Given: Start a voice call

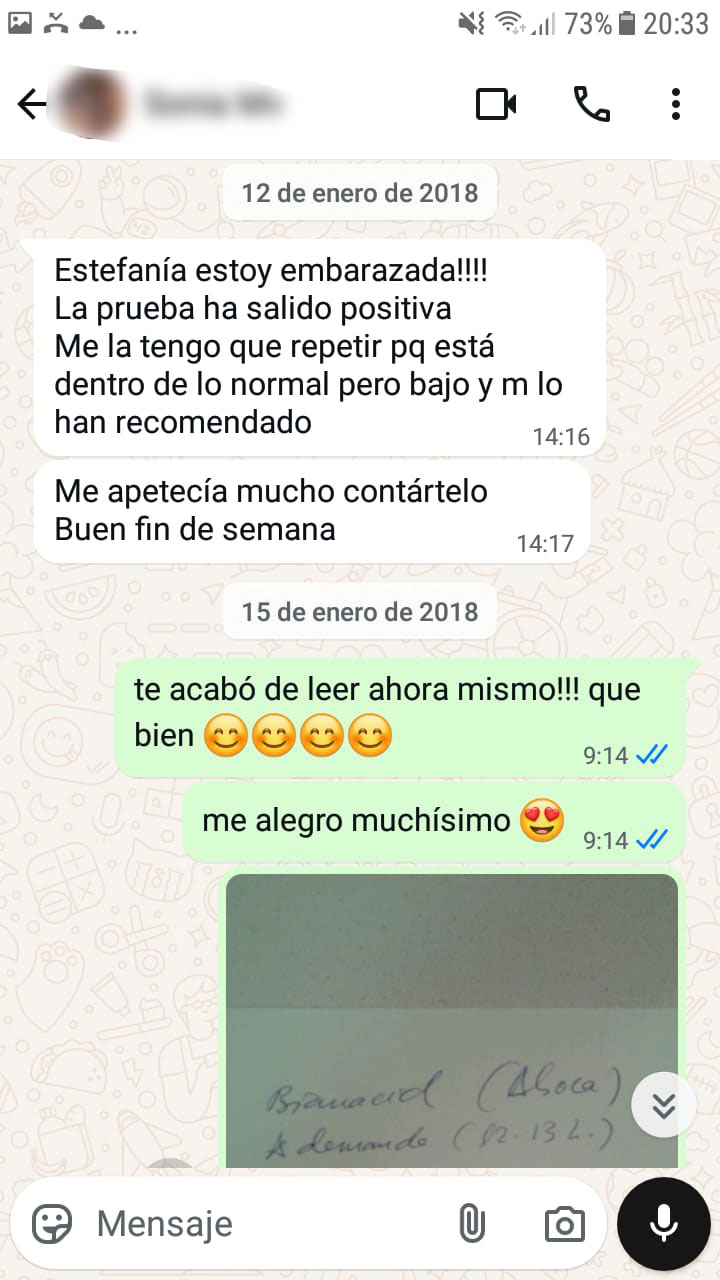Looking at the screenshot, I should tap(591, 104).
